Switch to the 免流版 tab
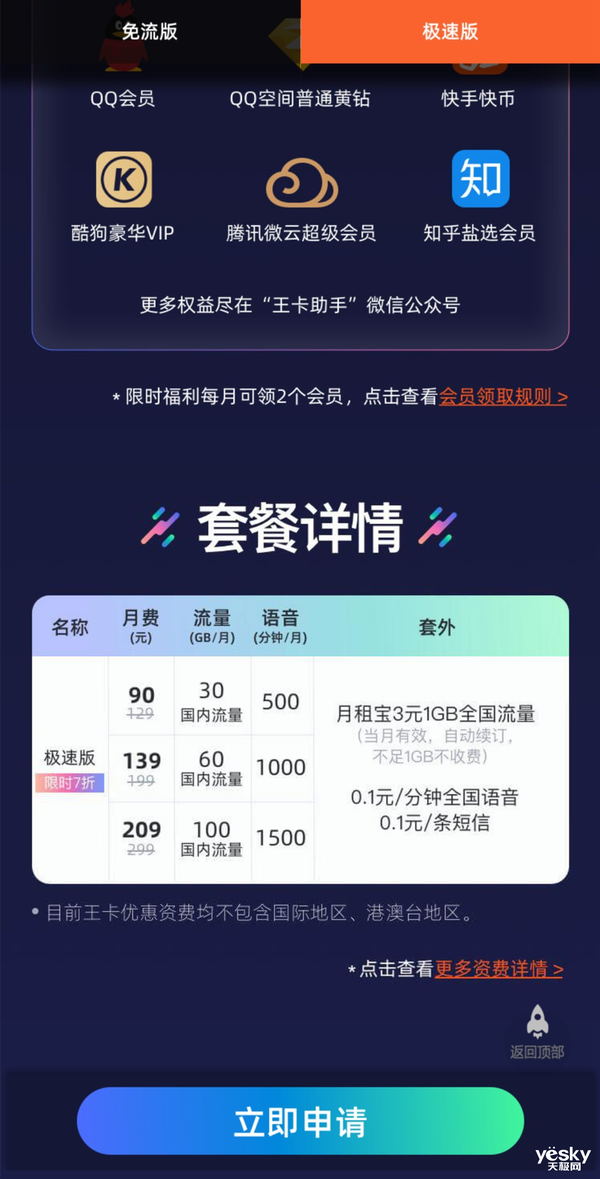The width and height of the screenshot is (600, 1179). click(150, 31)
